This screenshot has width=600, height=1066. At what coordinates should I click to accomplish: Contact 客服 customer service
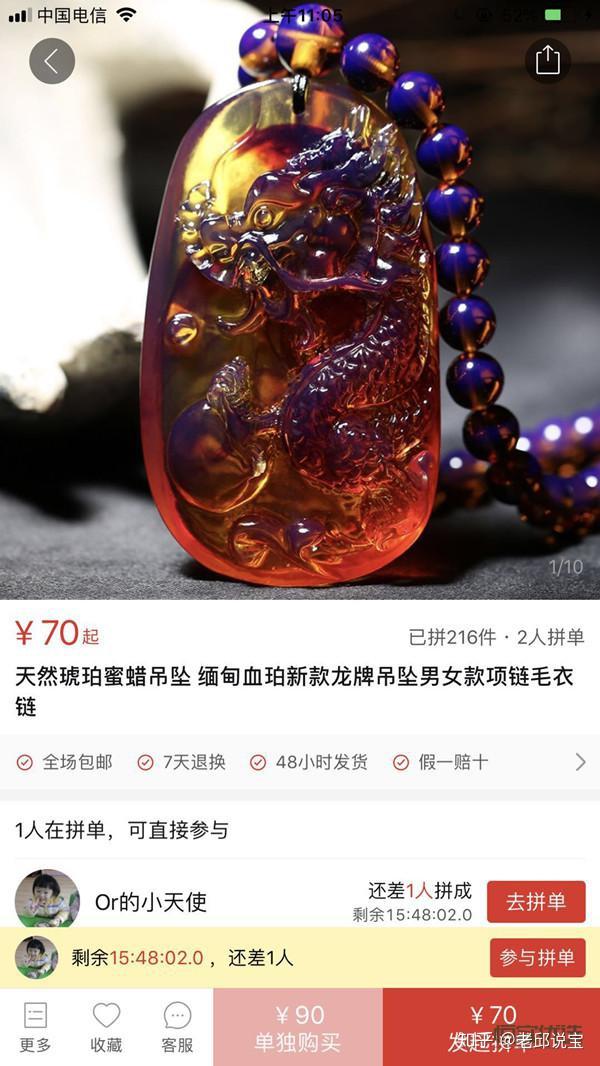177,1028
